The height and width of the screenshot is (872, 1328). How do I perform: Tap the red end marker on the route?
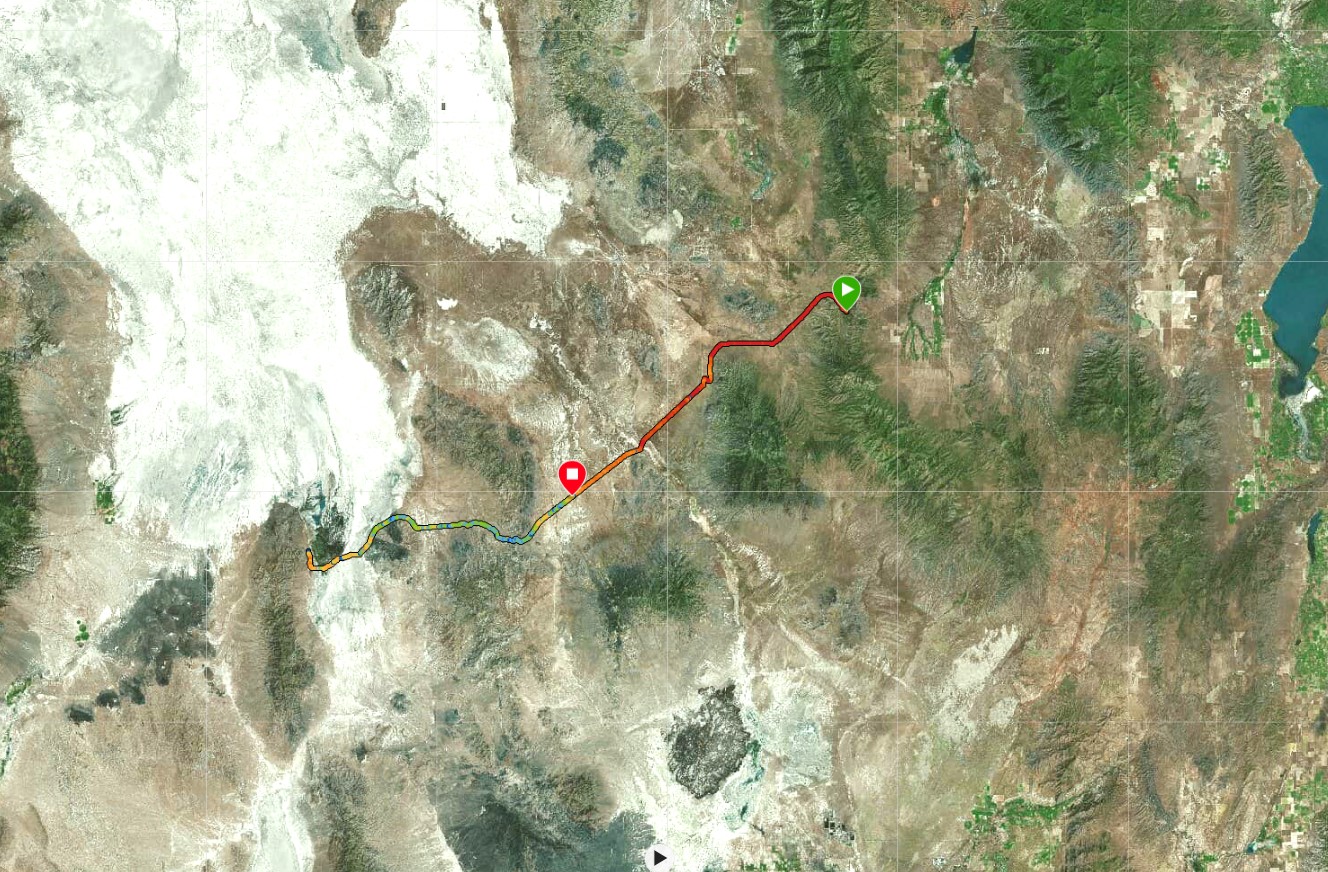(x=571, y=474)
